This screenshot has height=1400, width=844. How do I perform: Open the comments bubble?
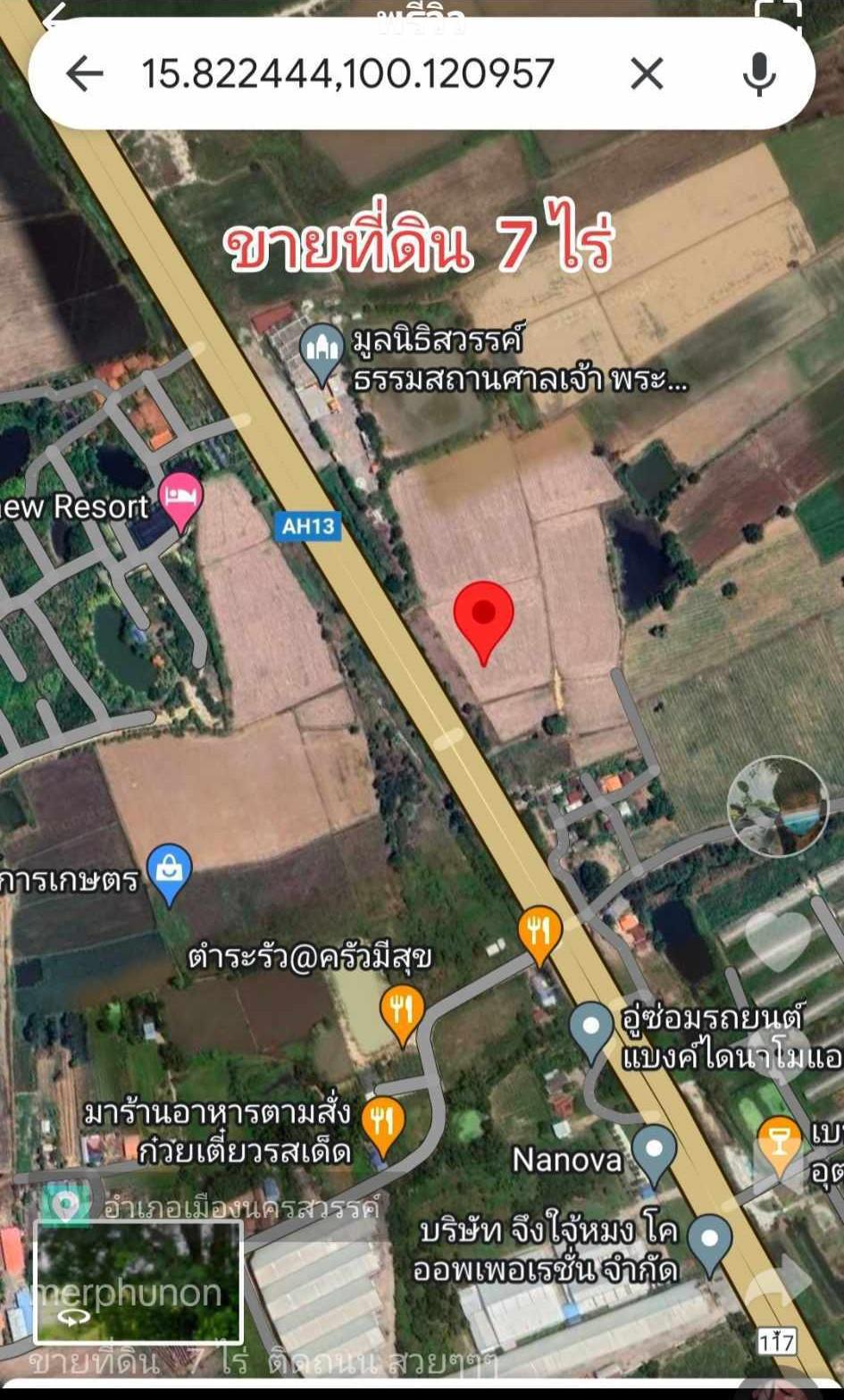point(779,1054)
